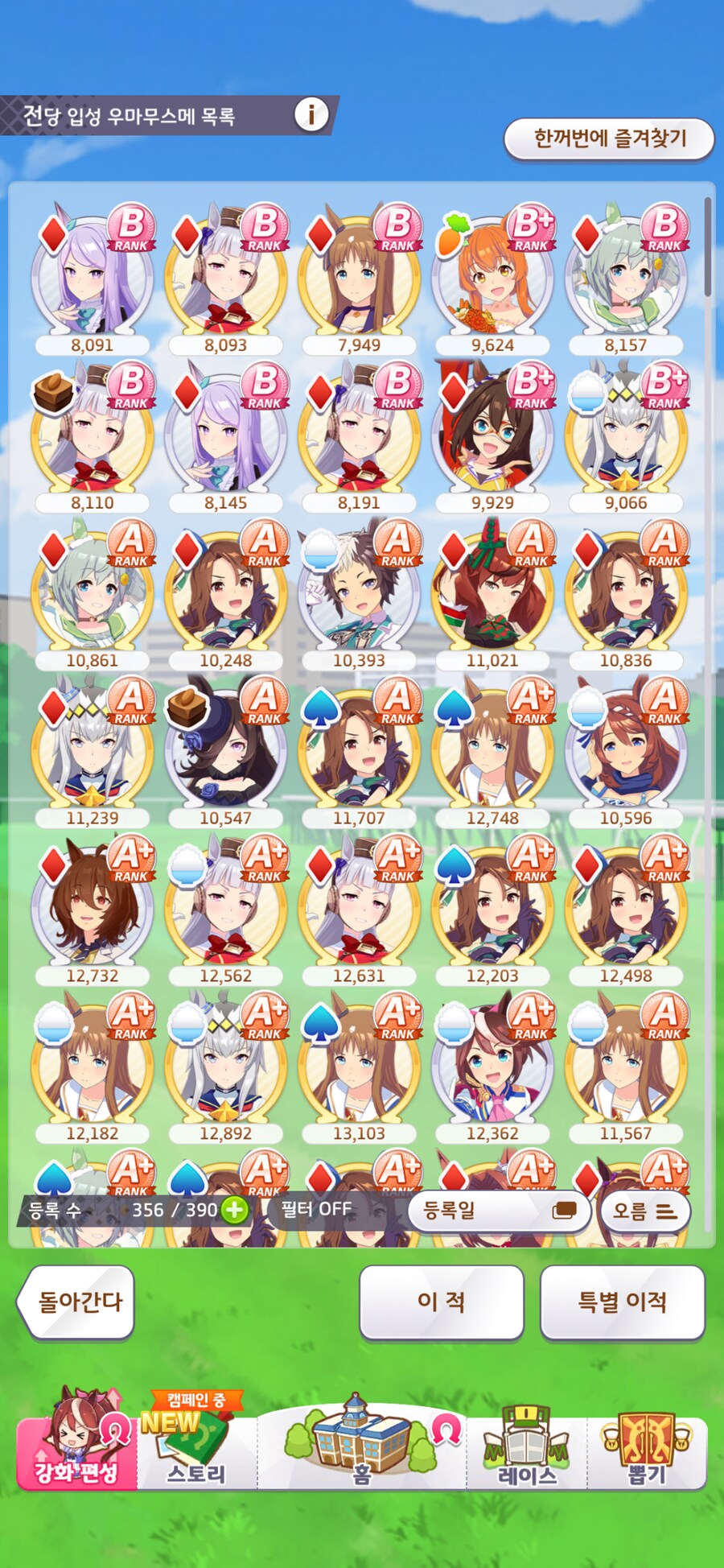Tap the 한꺼번에 즐겨찾기 button

coord(609,139)
